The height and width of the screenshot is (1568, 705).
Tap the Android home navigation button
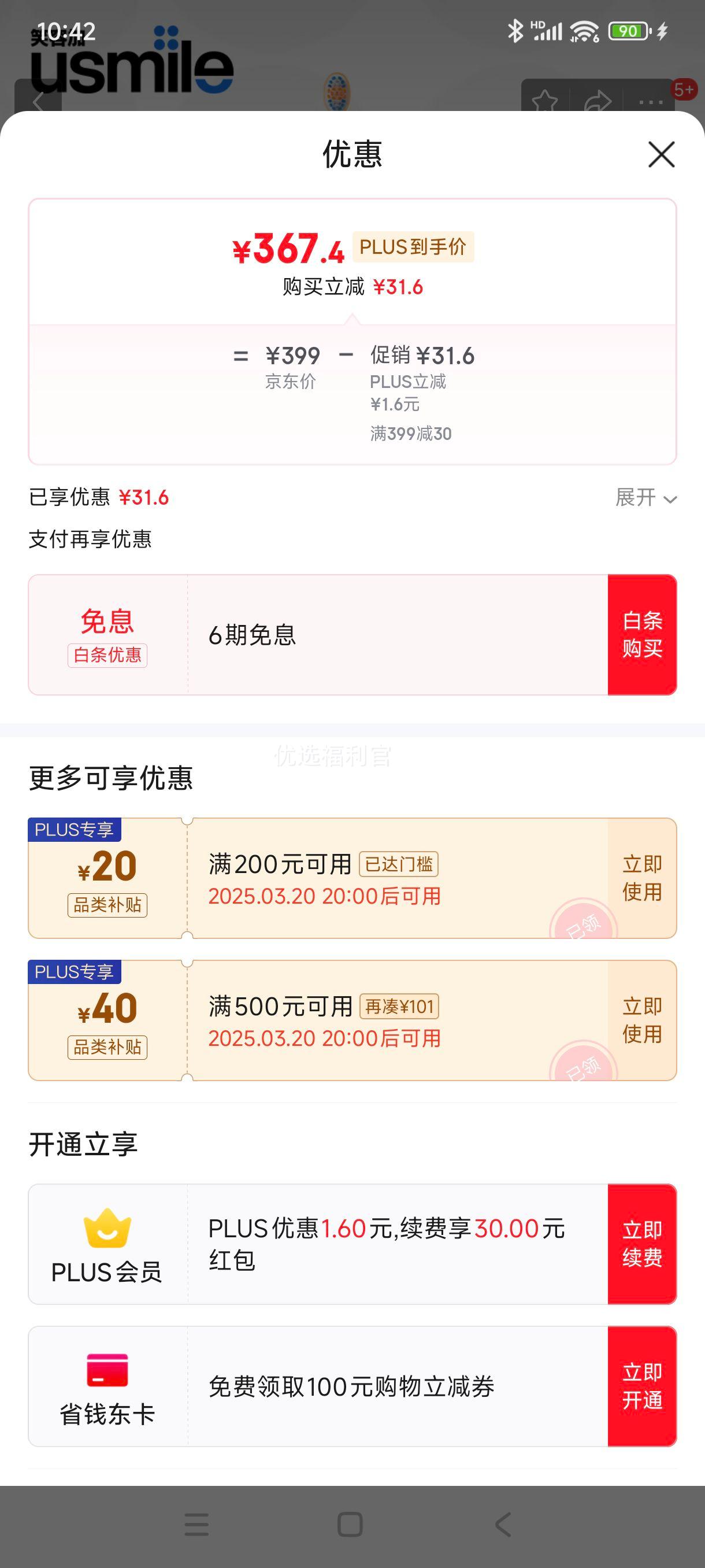[x=351, y=1525]
